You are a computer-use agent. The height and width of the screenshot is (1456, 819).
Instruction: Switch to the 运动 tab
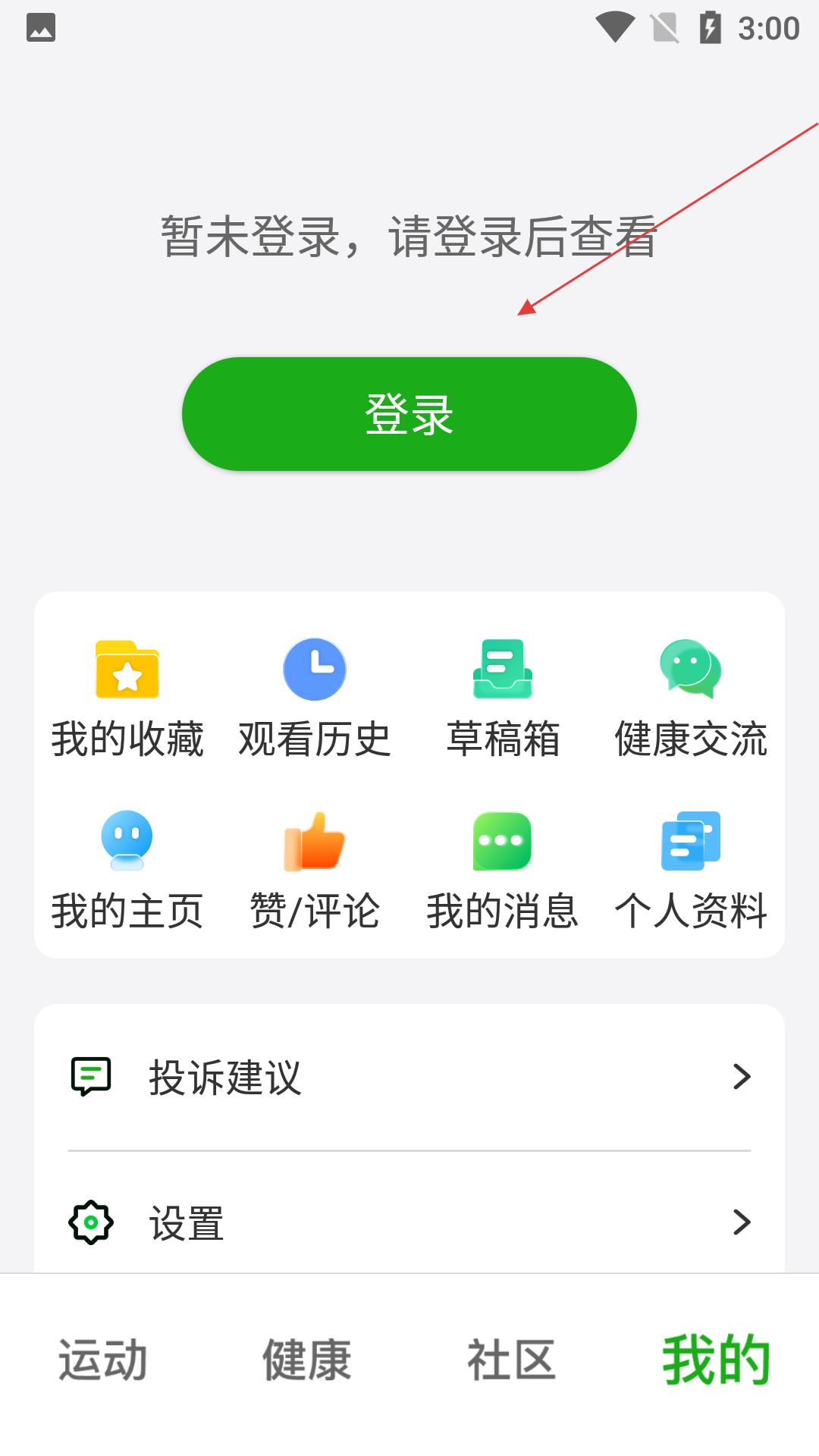click(x=102, y=1360)
